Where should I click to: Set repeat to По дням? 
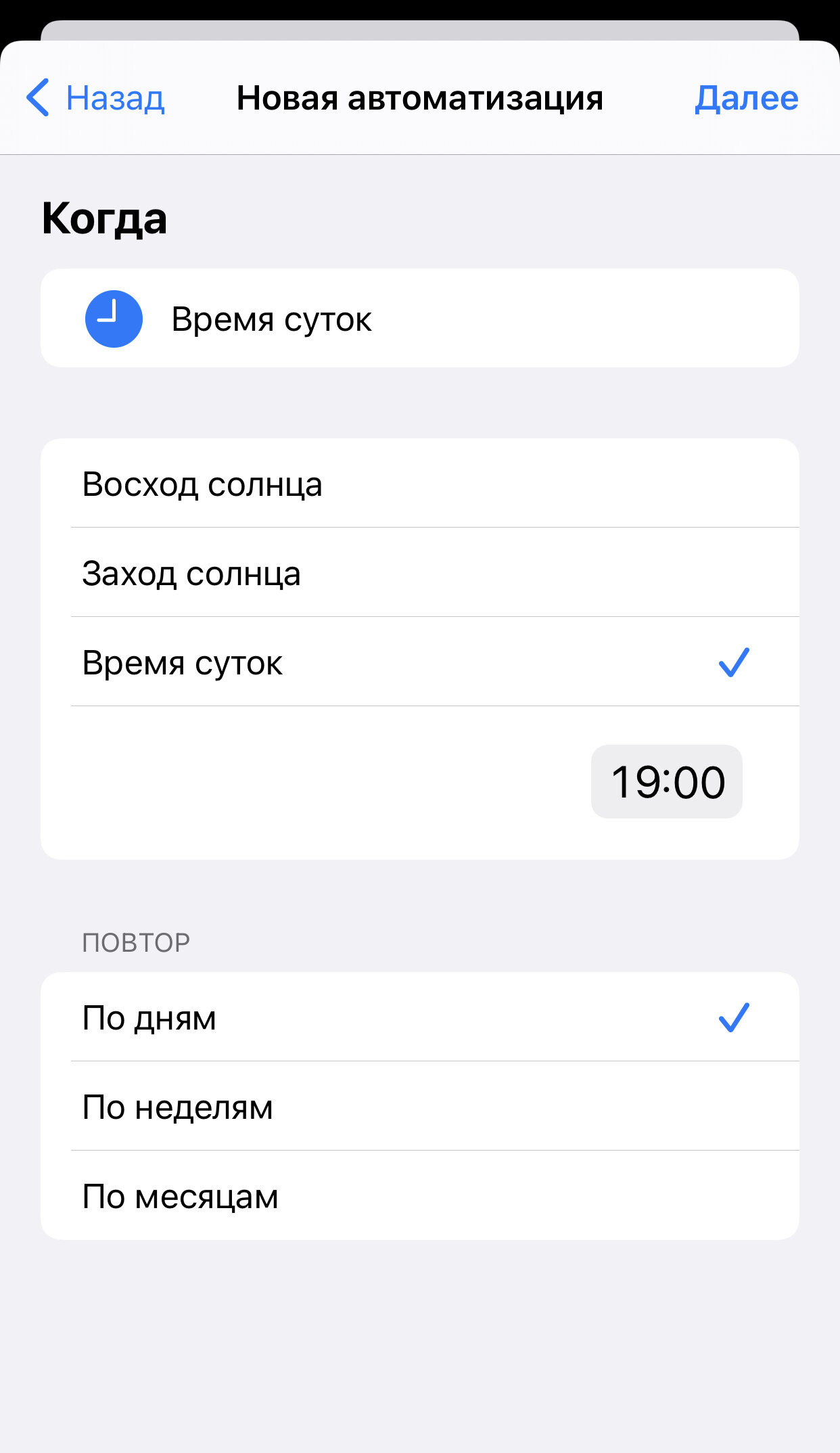point(420,1017)
